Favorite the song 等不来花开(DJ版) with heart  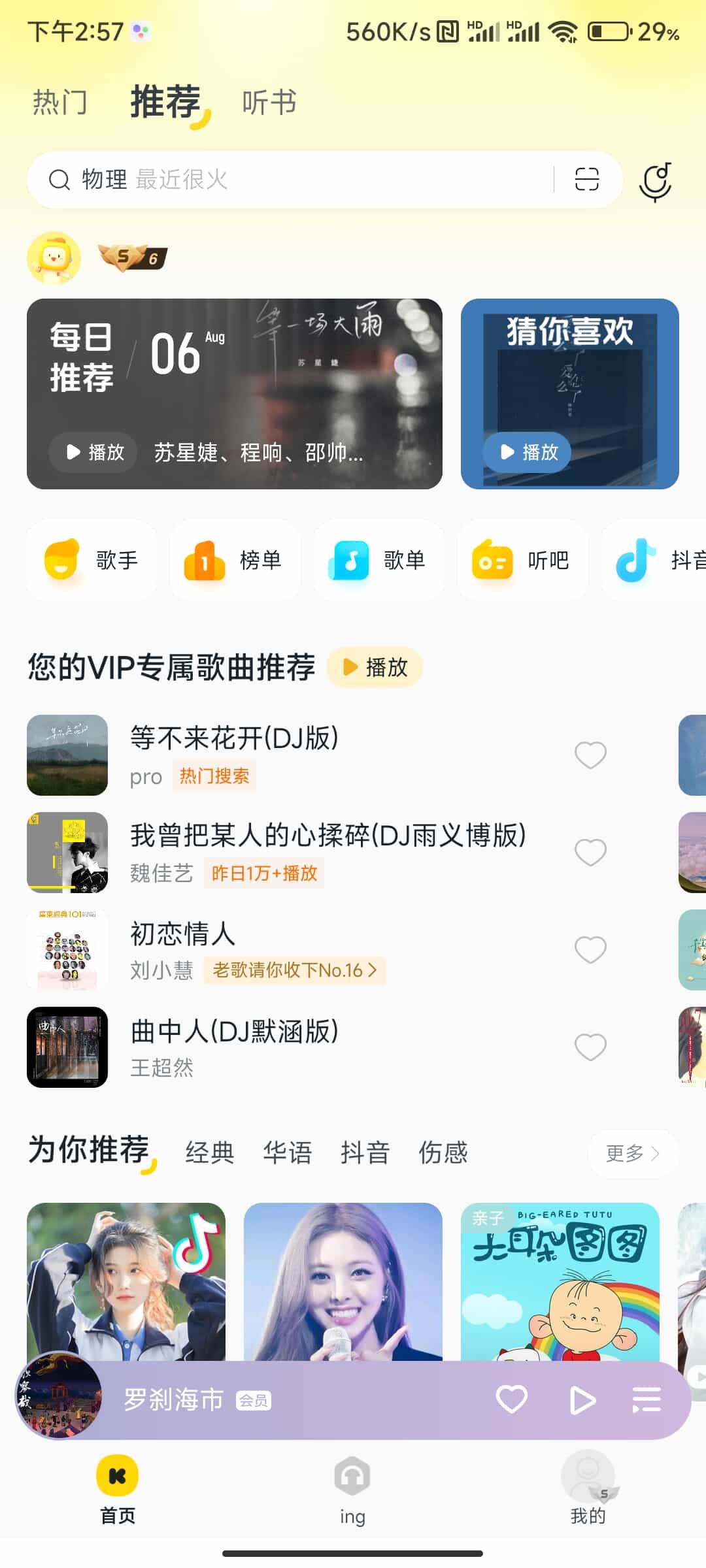590,755
